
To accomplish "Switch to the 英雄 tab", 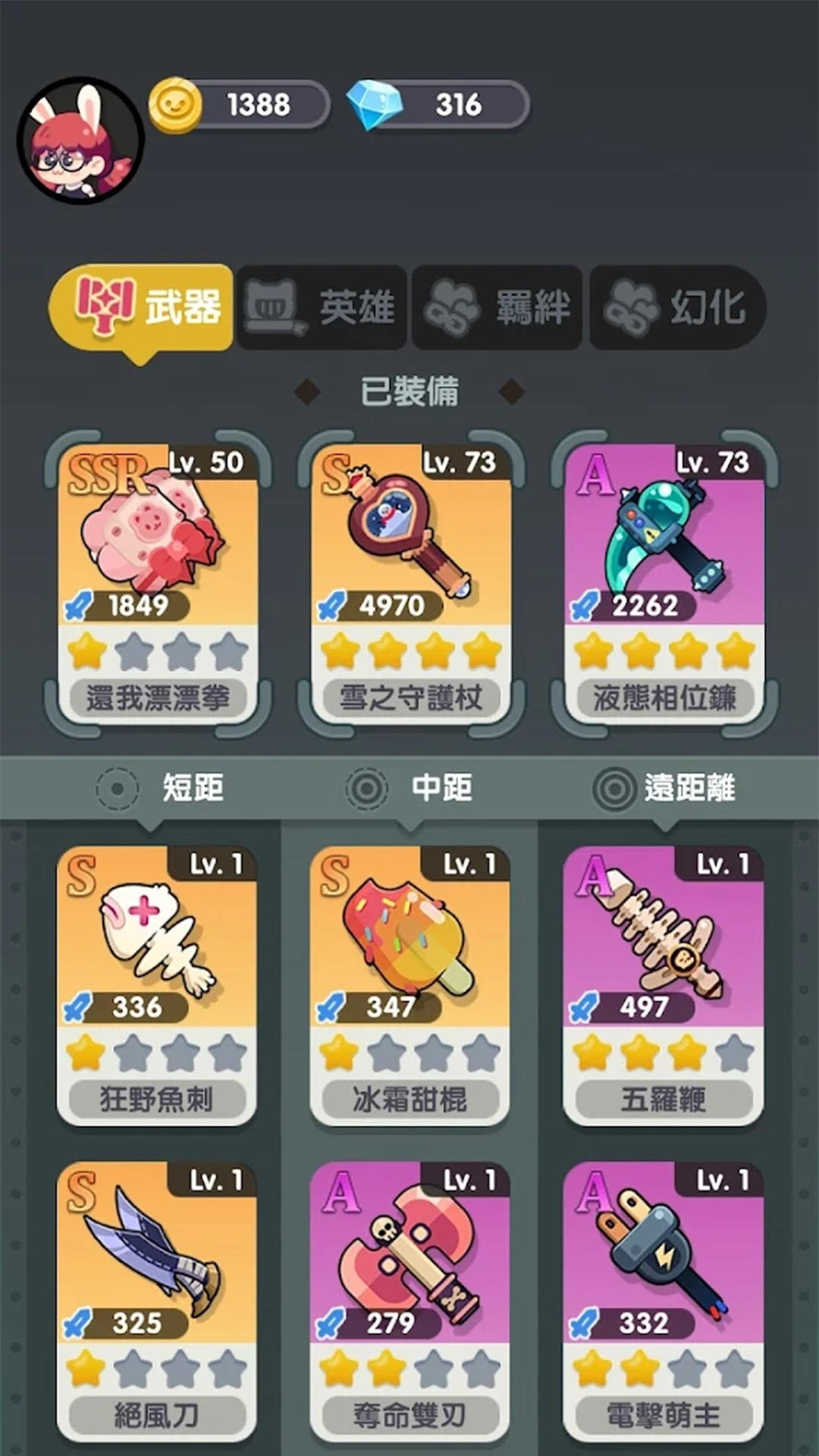I will pos(322,307).
